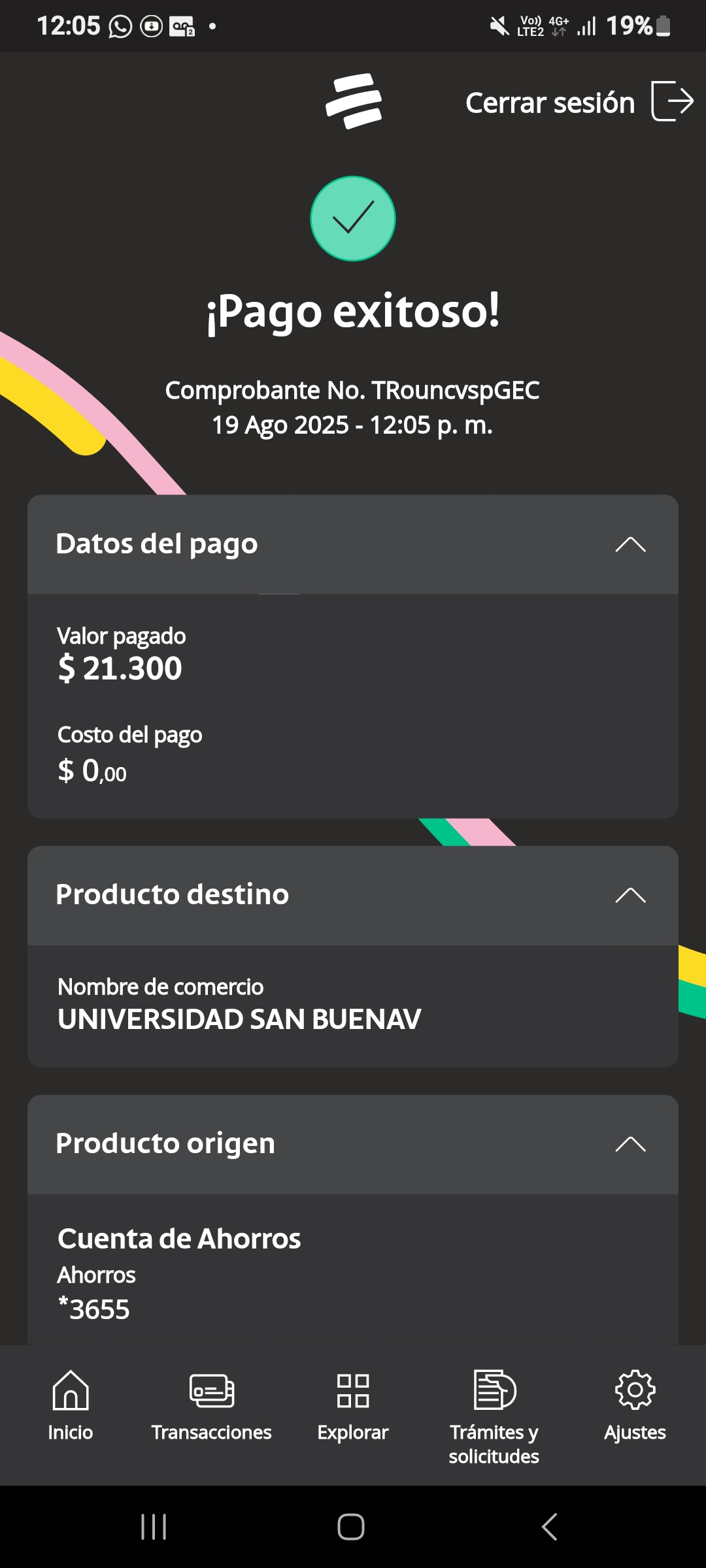Open the Explorar tab
Screen dimensions: 706x1568
click(353, 1406)
